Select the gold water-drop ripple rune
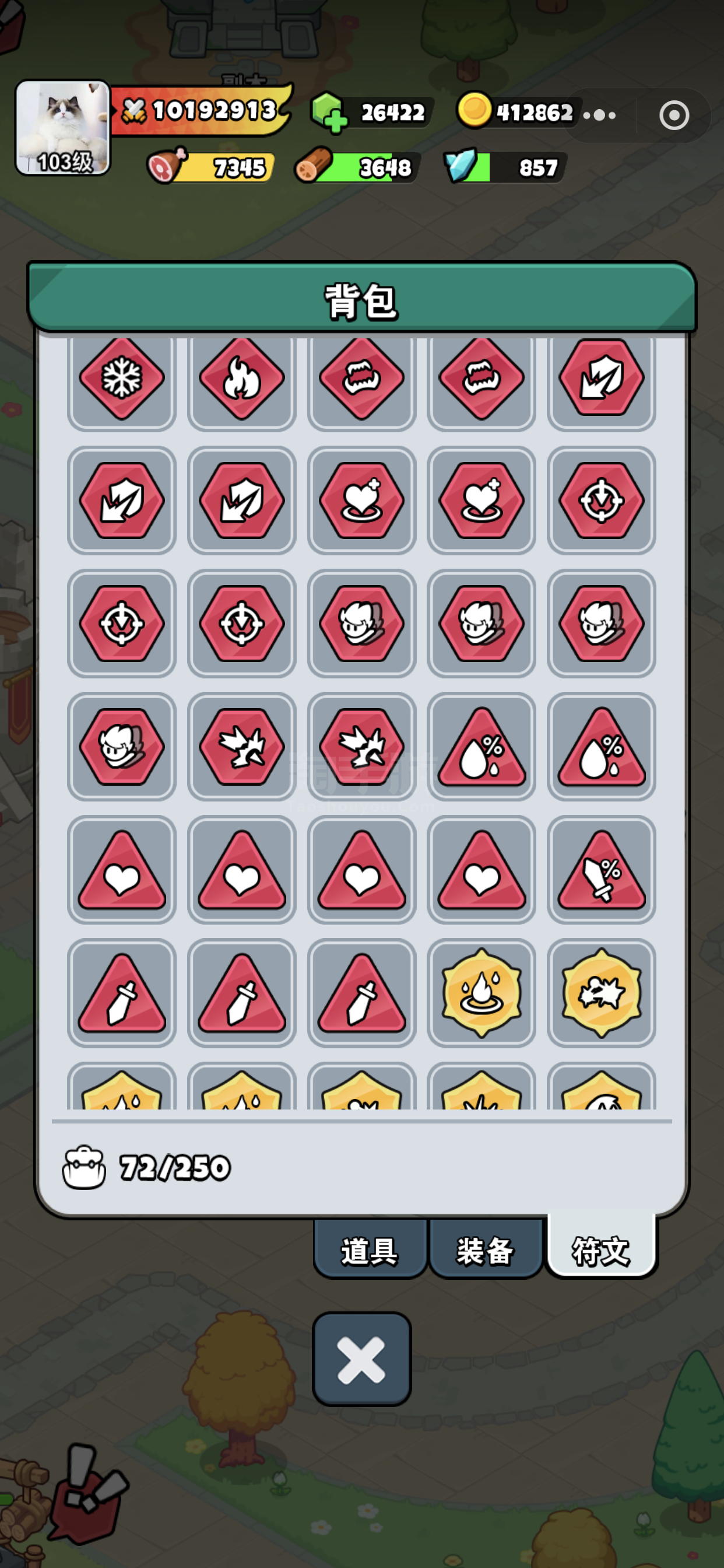The width and height of the screenshot is (724, 1568). [482, 992]
